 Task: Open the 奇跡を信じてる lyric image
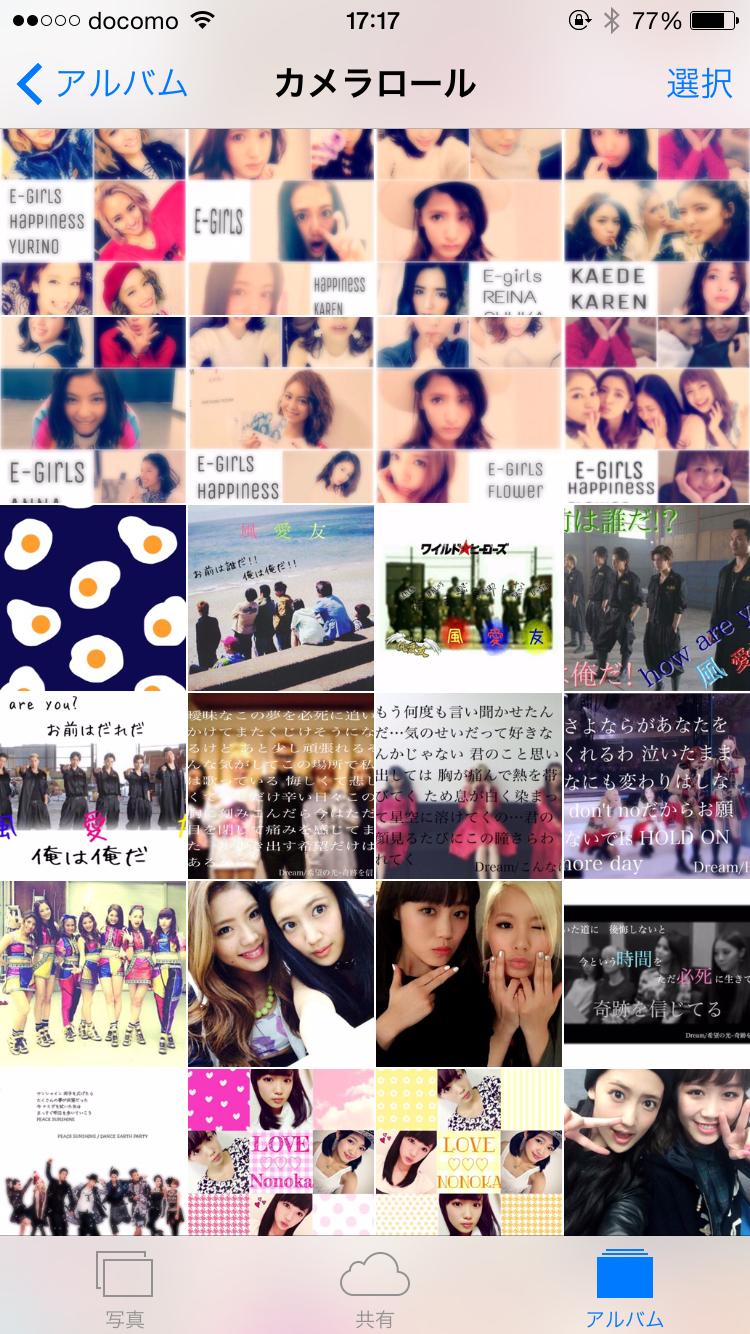pos(657,973)
